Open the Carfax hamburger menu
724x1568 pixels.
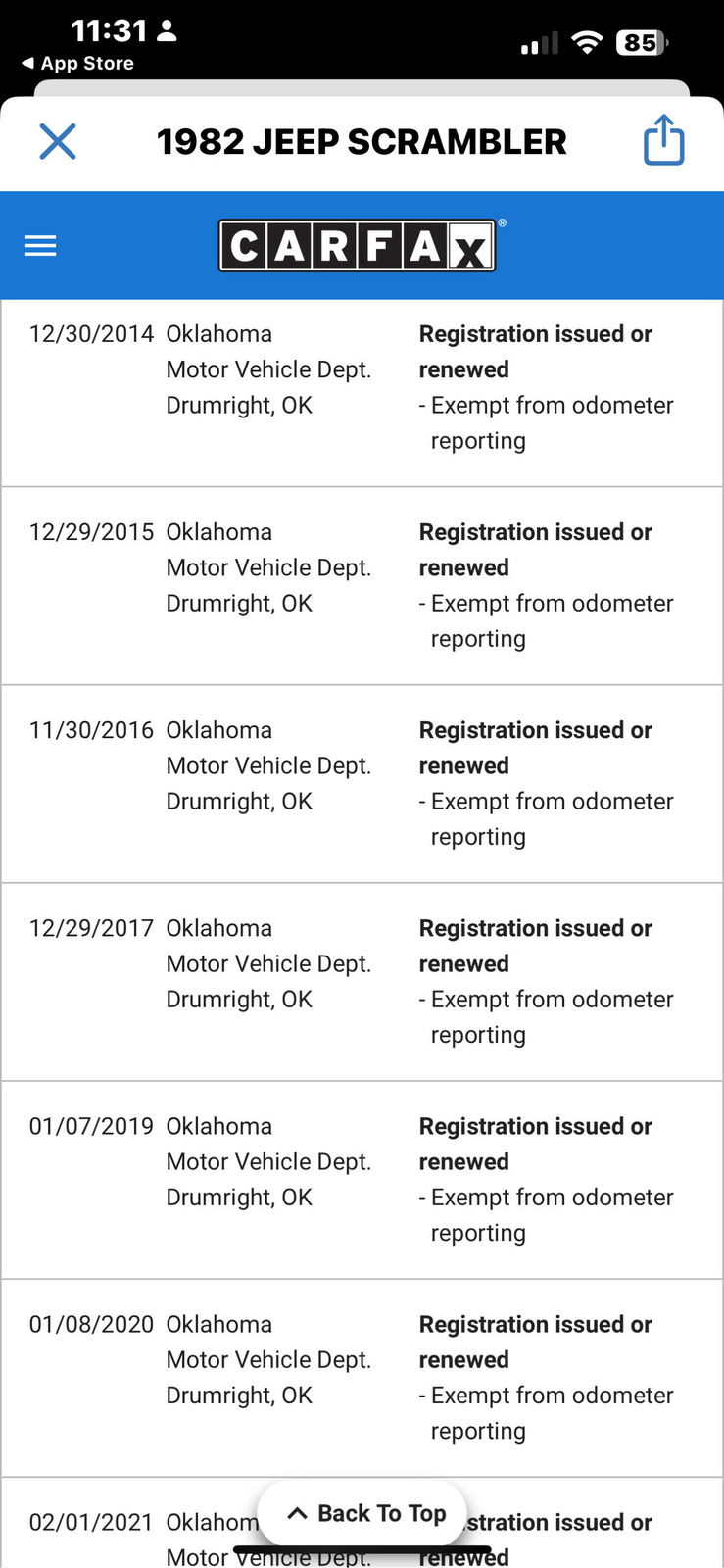point(40,246)
